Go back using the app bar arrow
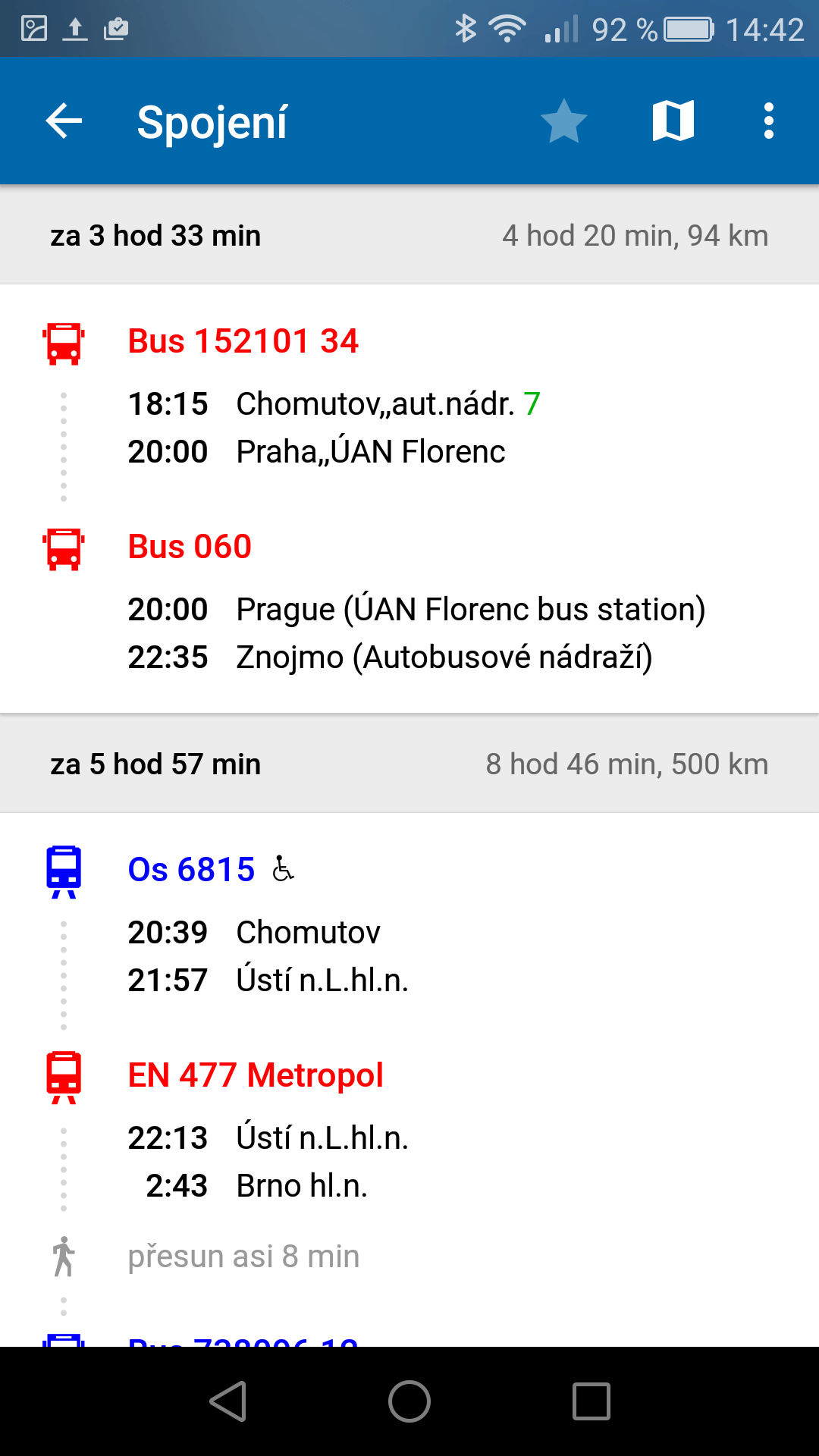819x1456 pixels. pyautogui.click(x=64, y=121)
